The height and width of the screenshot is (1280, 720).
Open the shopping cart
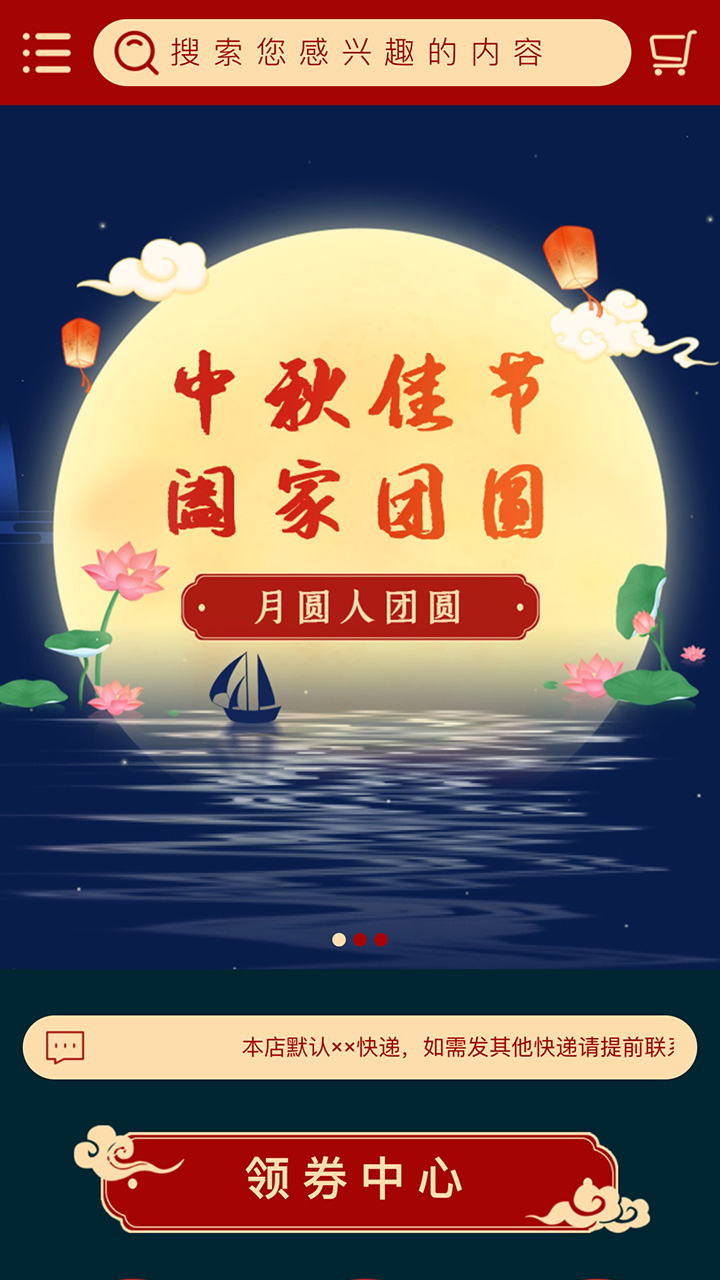click(x=672, y=52)
